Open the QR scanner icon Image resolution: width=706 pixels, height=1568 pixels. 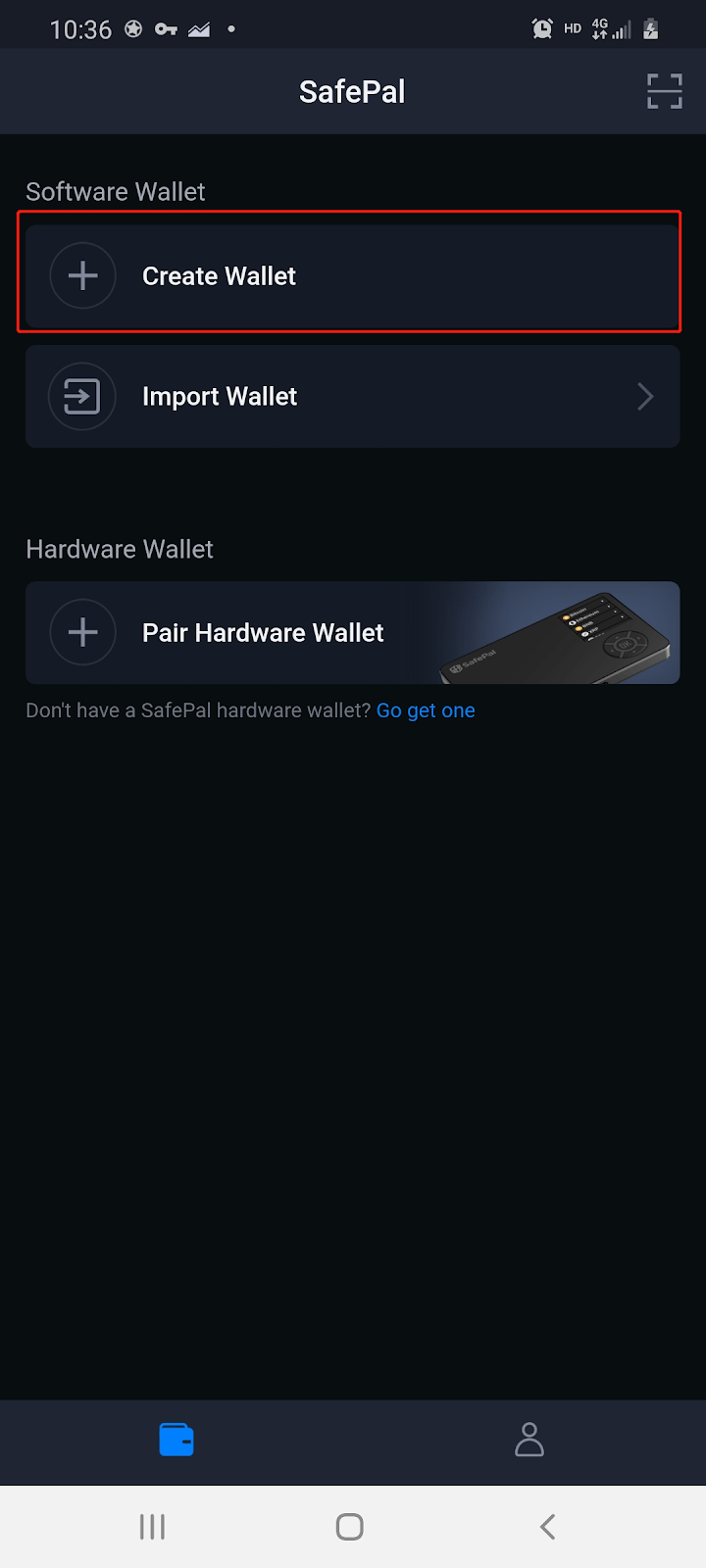[664, 91]
